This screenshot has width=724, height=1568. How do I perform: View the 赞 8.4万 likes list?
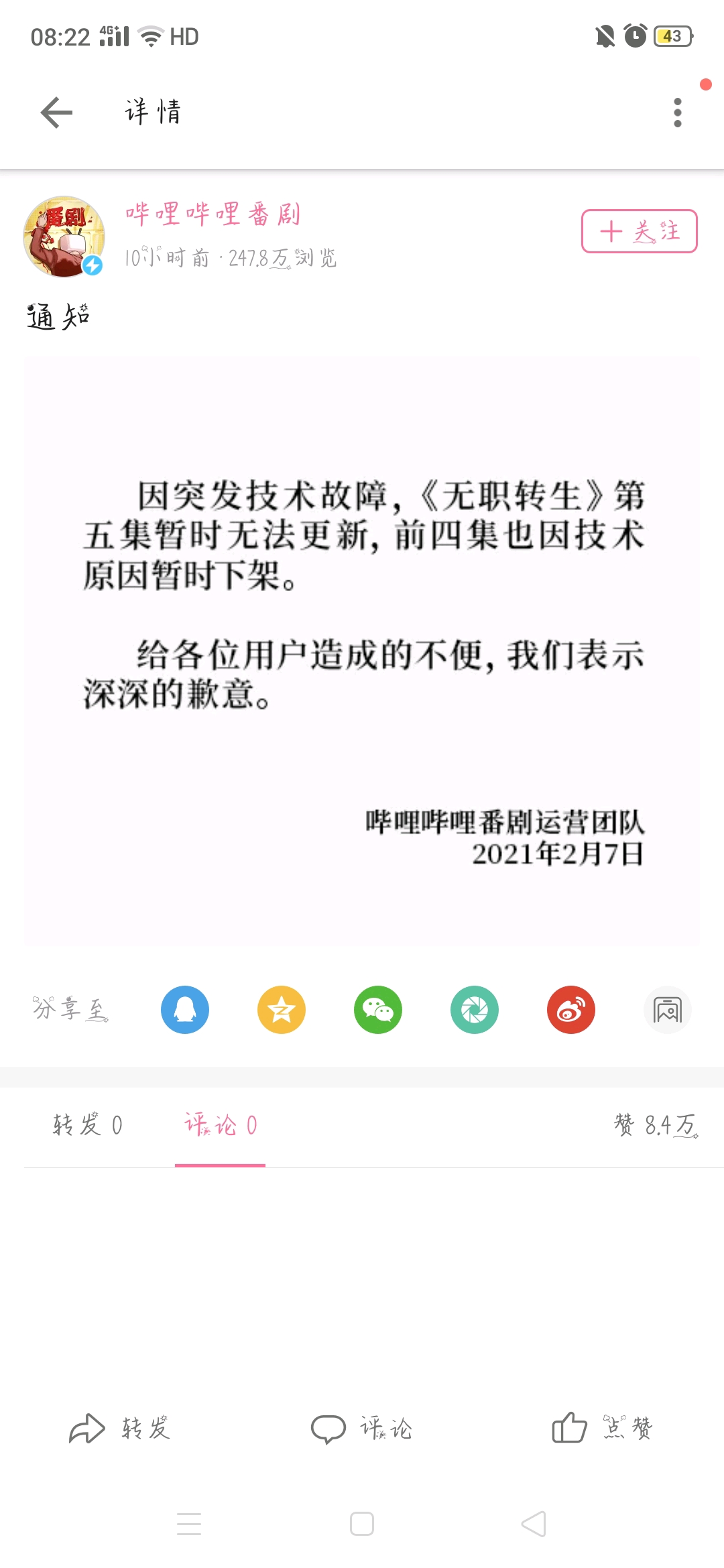pos(656,1125)
